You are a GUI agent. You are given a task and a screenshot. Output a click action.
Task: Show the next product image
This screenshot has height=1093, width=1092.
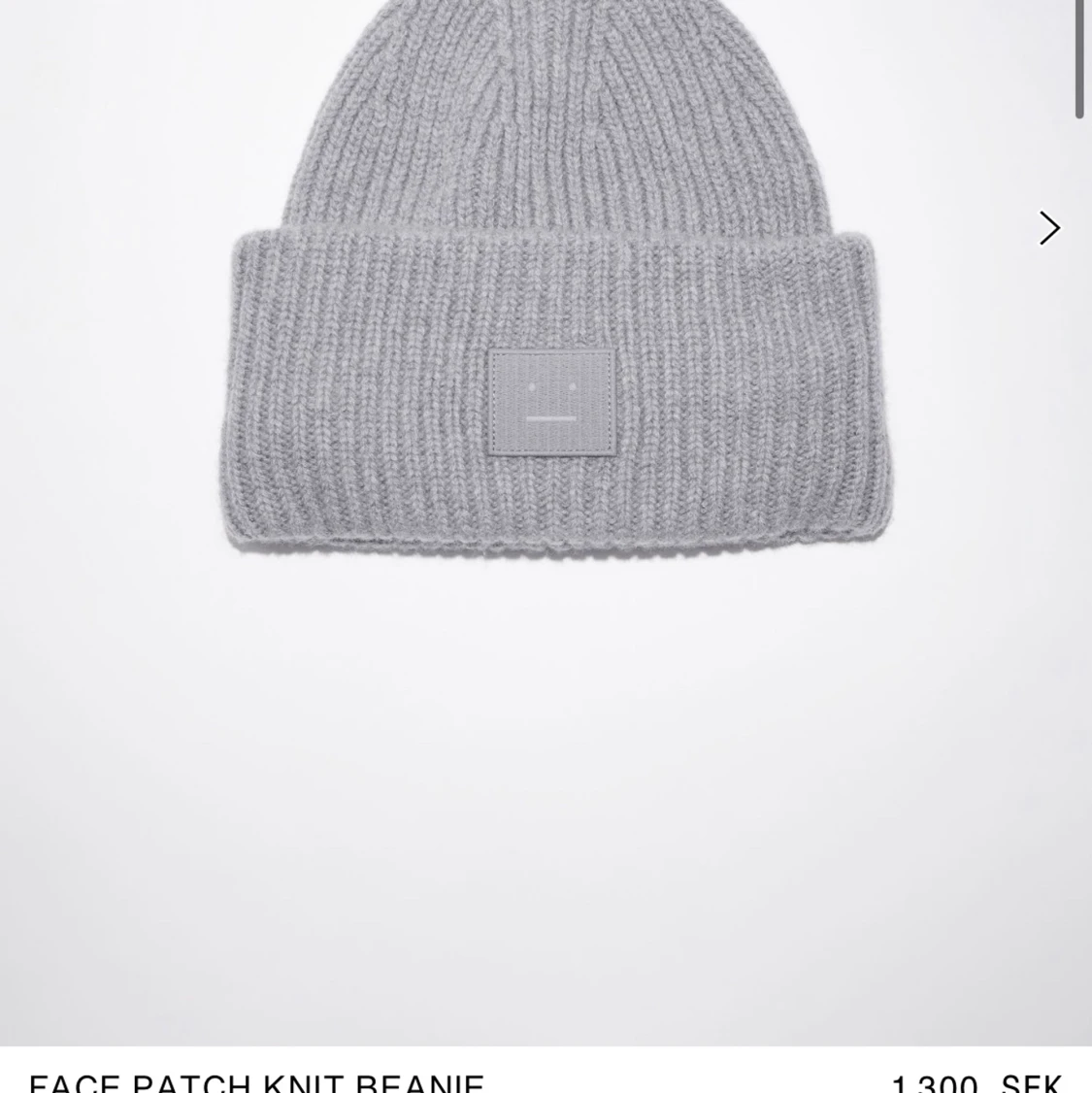click(1048, 228)
